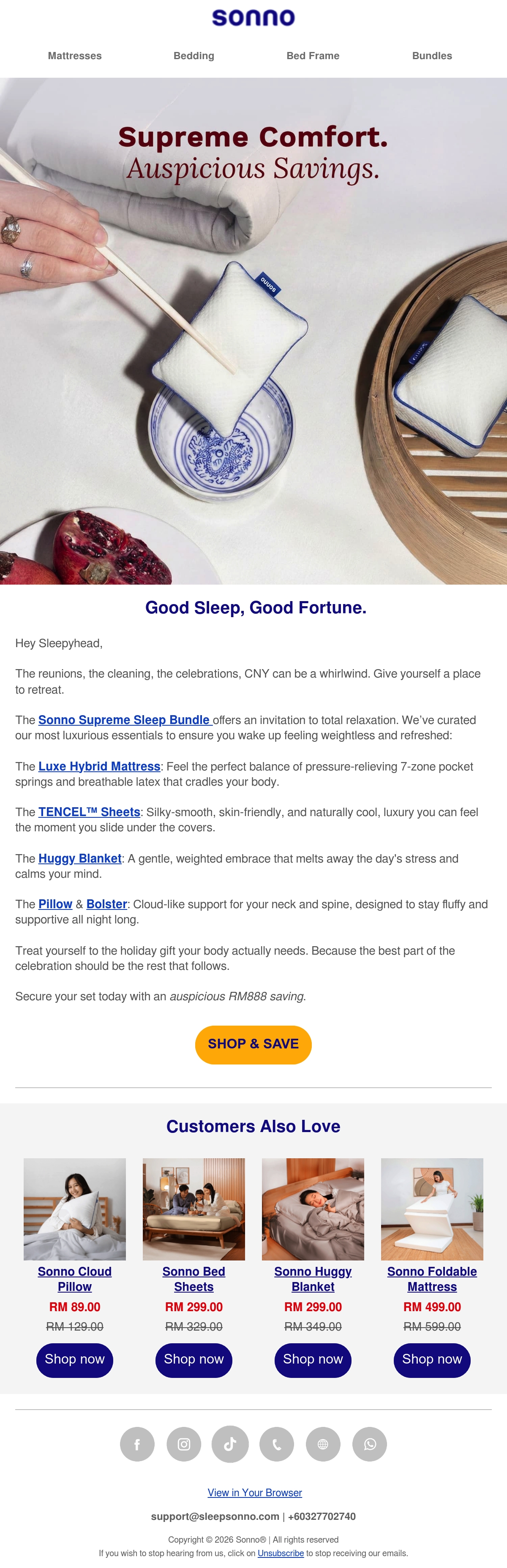Visit Sonno's Facebook page
507x1568 pixels.
pyautogui.click(x=137, y=1444)
